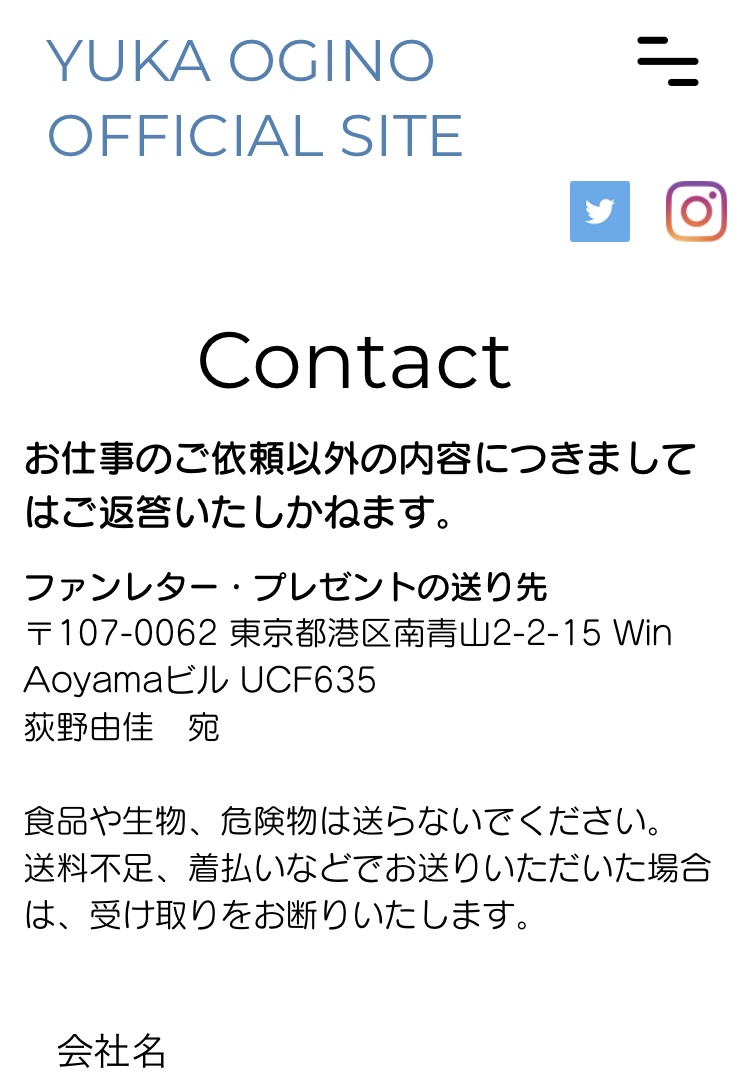Go to Yuka Ogino Official Site home
This screenshot has width=750, height=1083.
click(255, 99)
